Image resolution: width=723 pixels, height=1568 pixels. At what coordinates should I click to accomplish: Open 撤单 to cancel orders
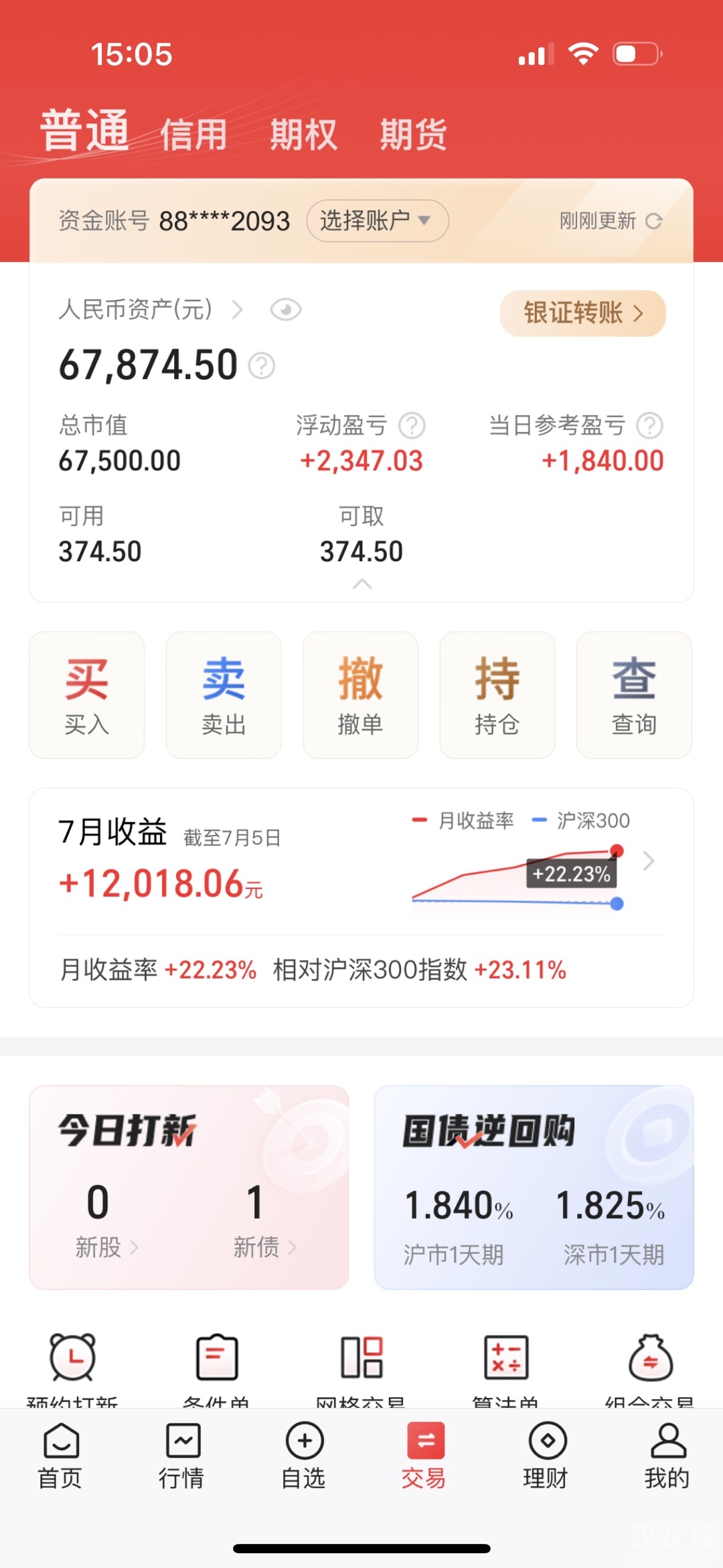point(360,695)
